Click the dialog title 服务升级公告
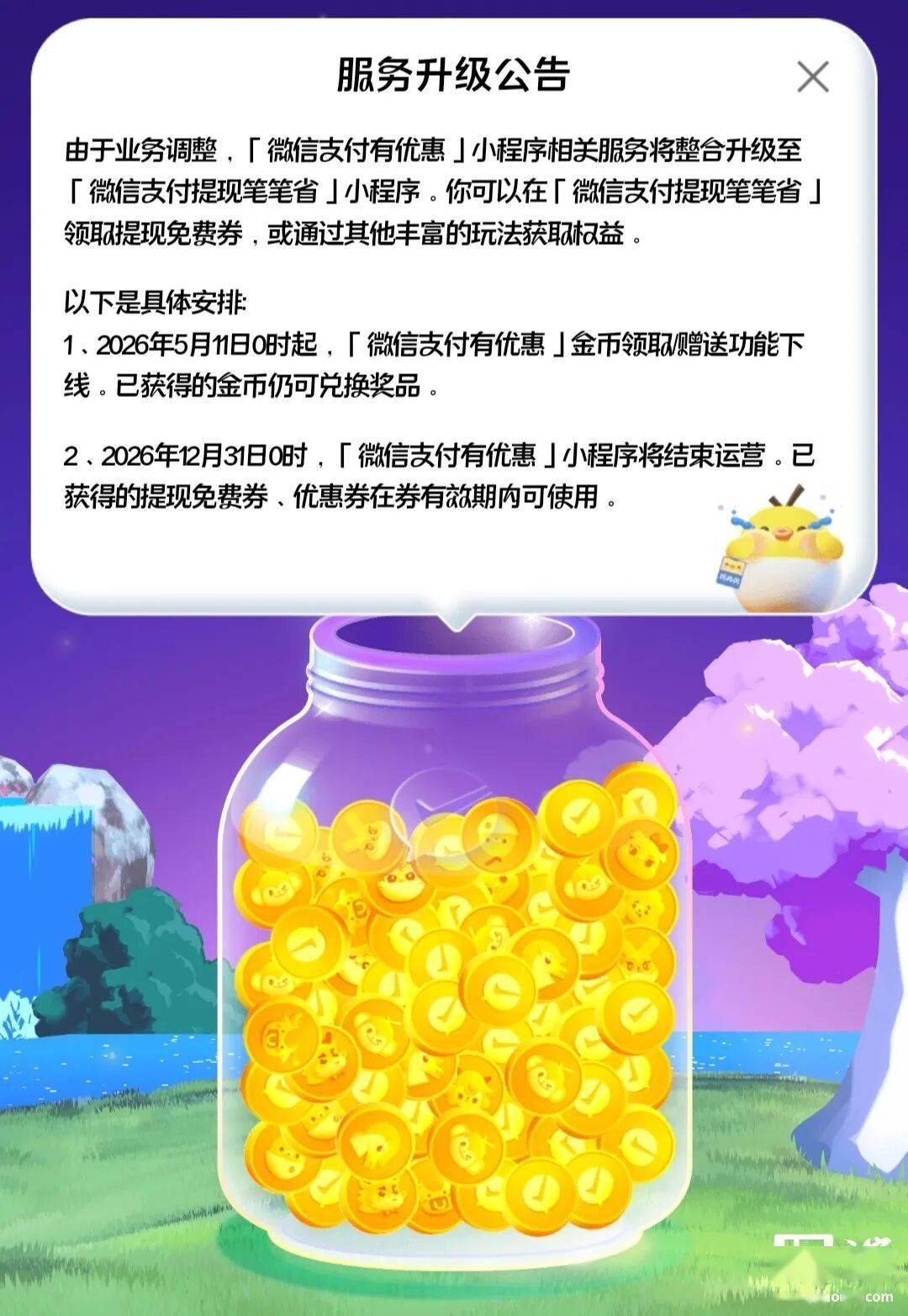This screenshot has height=1316, width=908. coord(454,76)
